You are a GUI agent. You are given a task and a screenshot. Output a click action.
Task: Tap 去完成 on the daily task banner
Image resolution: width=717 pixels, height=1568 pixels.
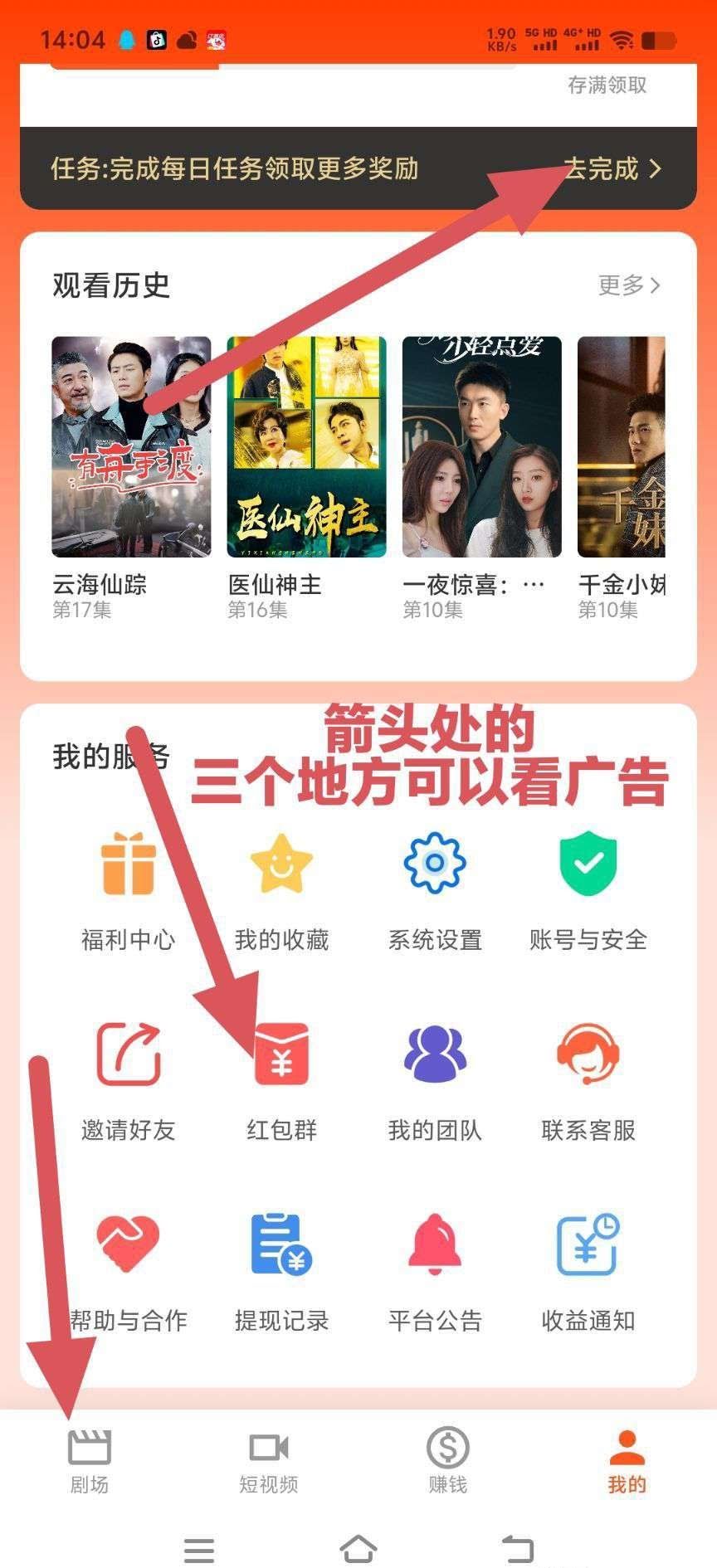coord(612,169)
